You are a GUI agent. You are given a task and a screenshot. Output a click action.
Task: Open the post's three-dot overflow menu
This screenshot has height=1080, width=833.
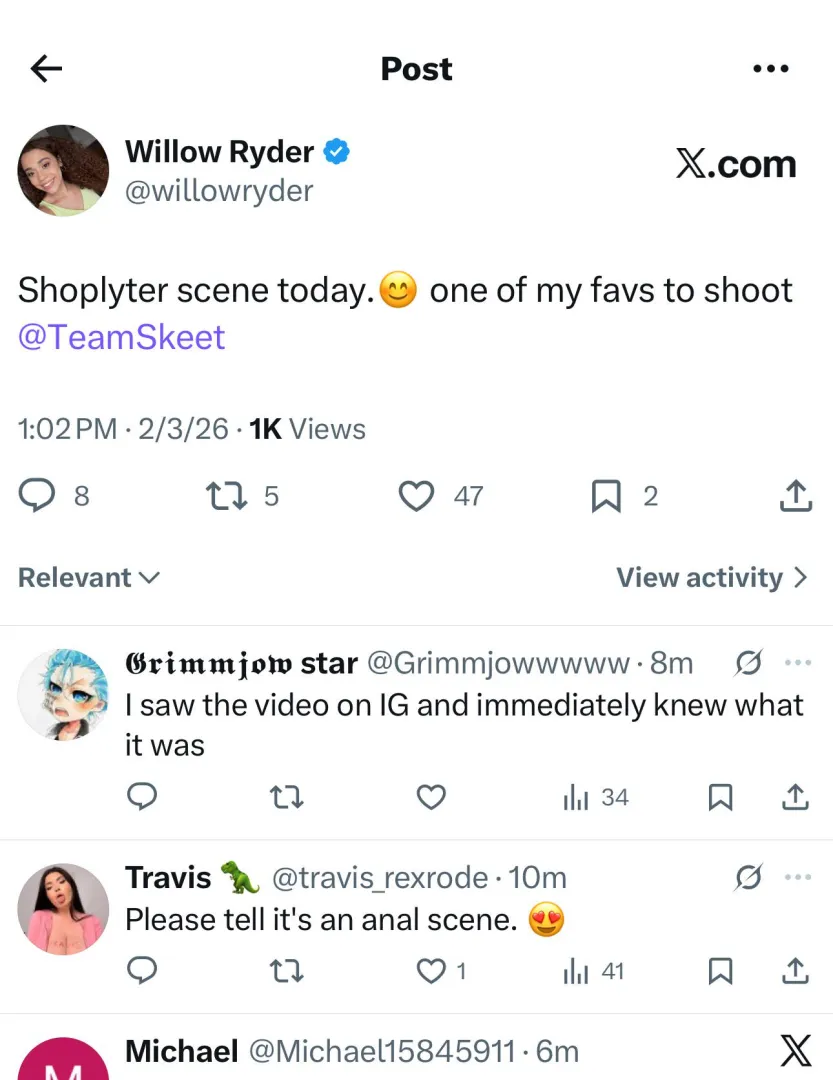pyautogui.click(x=770, y=68)
